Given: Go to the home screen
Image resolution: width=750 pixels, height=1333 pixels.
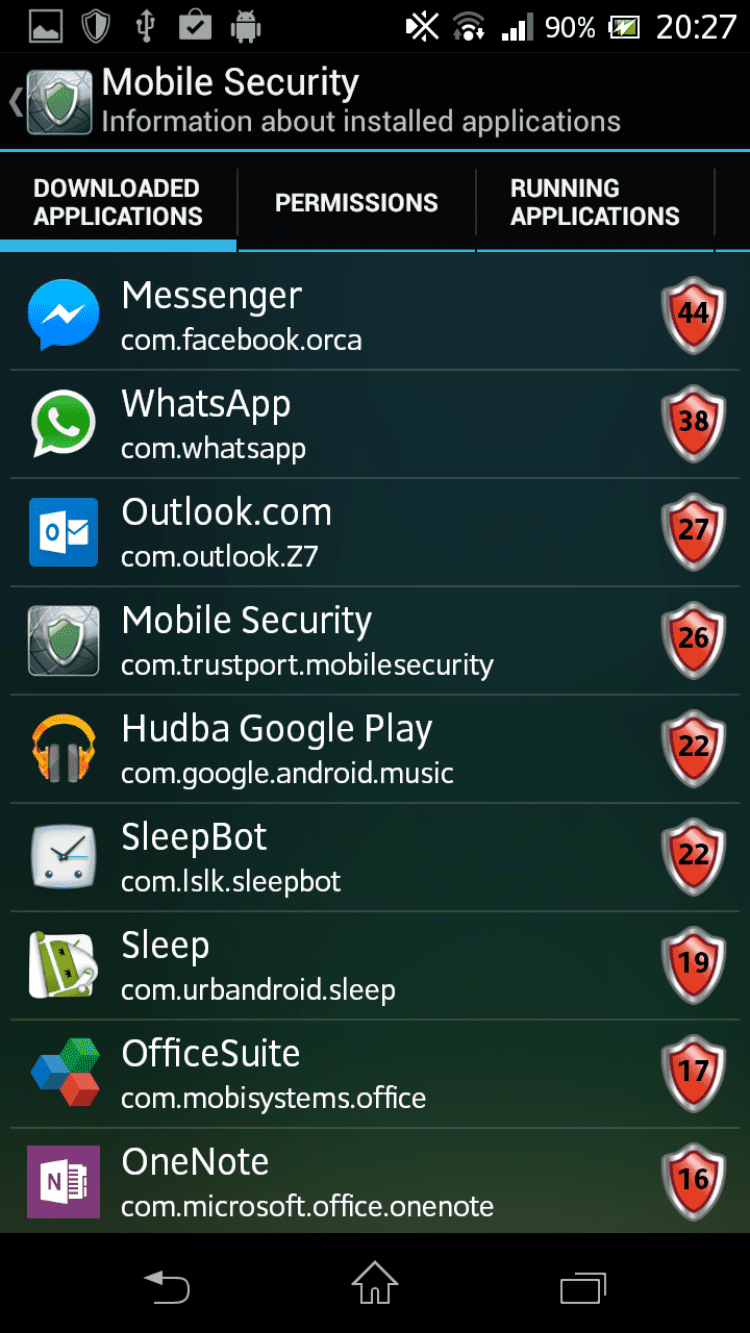Looking at the screenshot, I should (375, 1285).
